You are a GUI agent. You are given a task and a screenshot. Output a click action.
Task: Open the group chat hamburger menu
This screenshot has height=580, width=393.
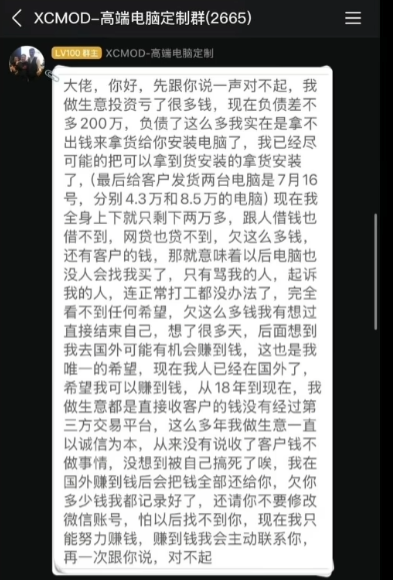click(x=353, y=18)
